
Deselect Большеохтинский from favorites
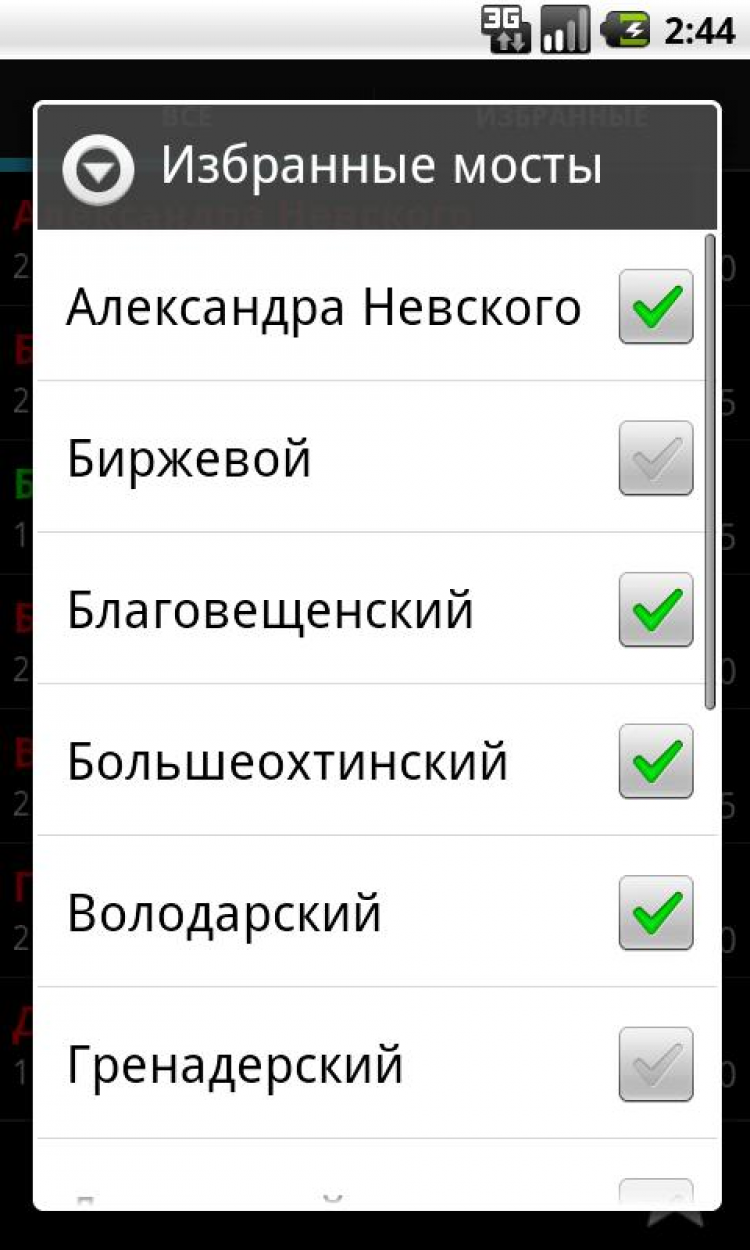pos(655,761)
